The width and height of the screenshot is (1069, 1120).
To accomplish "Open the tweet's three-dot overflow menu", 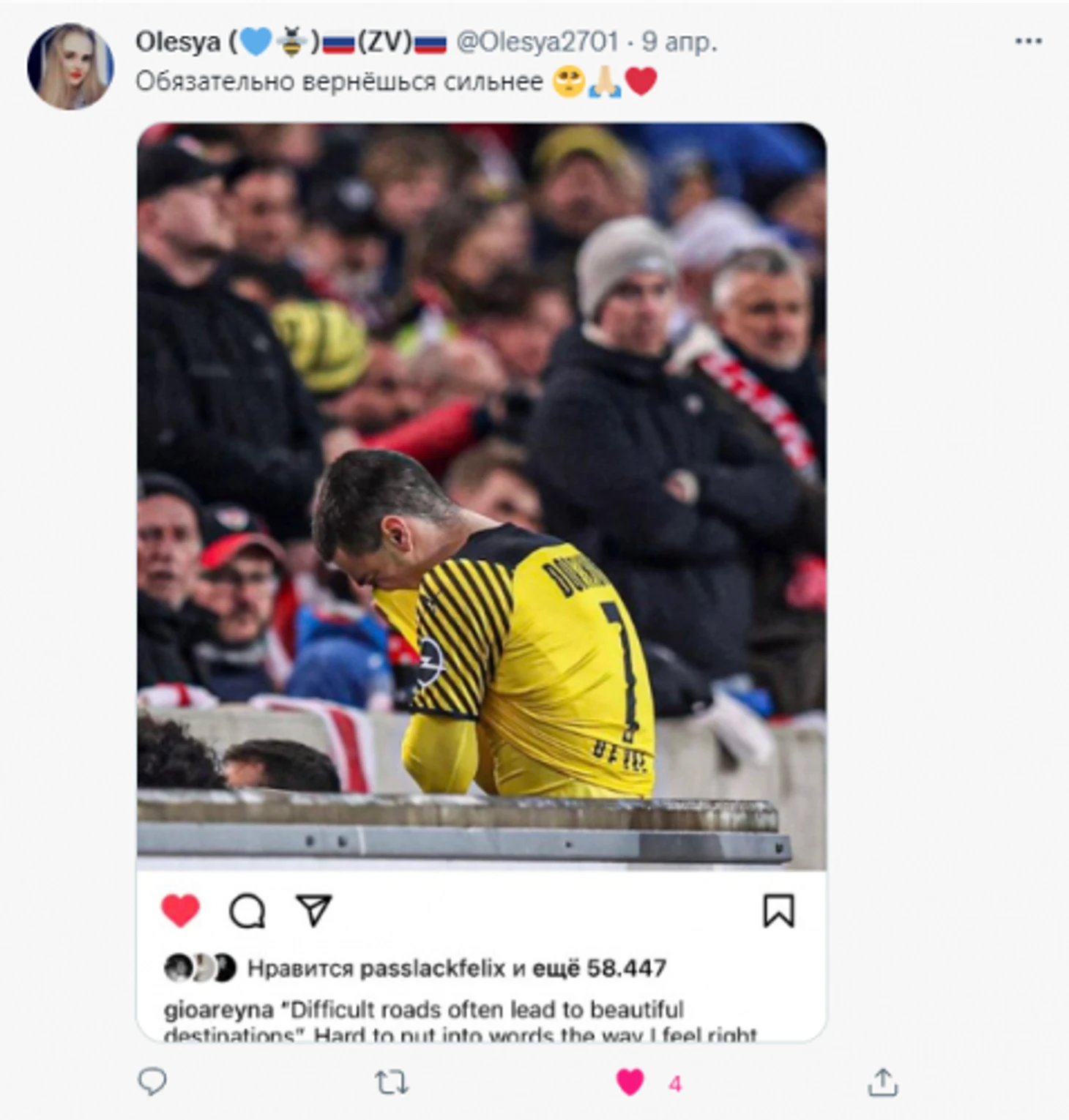I will click(x=1028, y=41).
